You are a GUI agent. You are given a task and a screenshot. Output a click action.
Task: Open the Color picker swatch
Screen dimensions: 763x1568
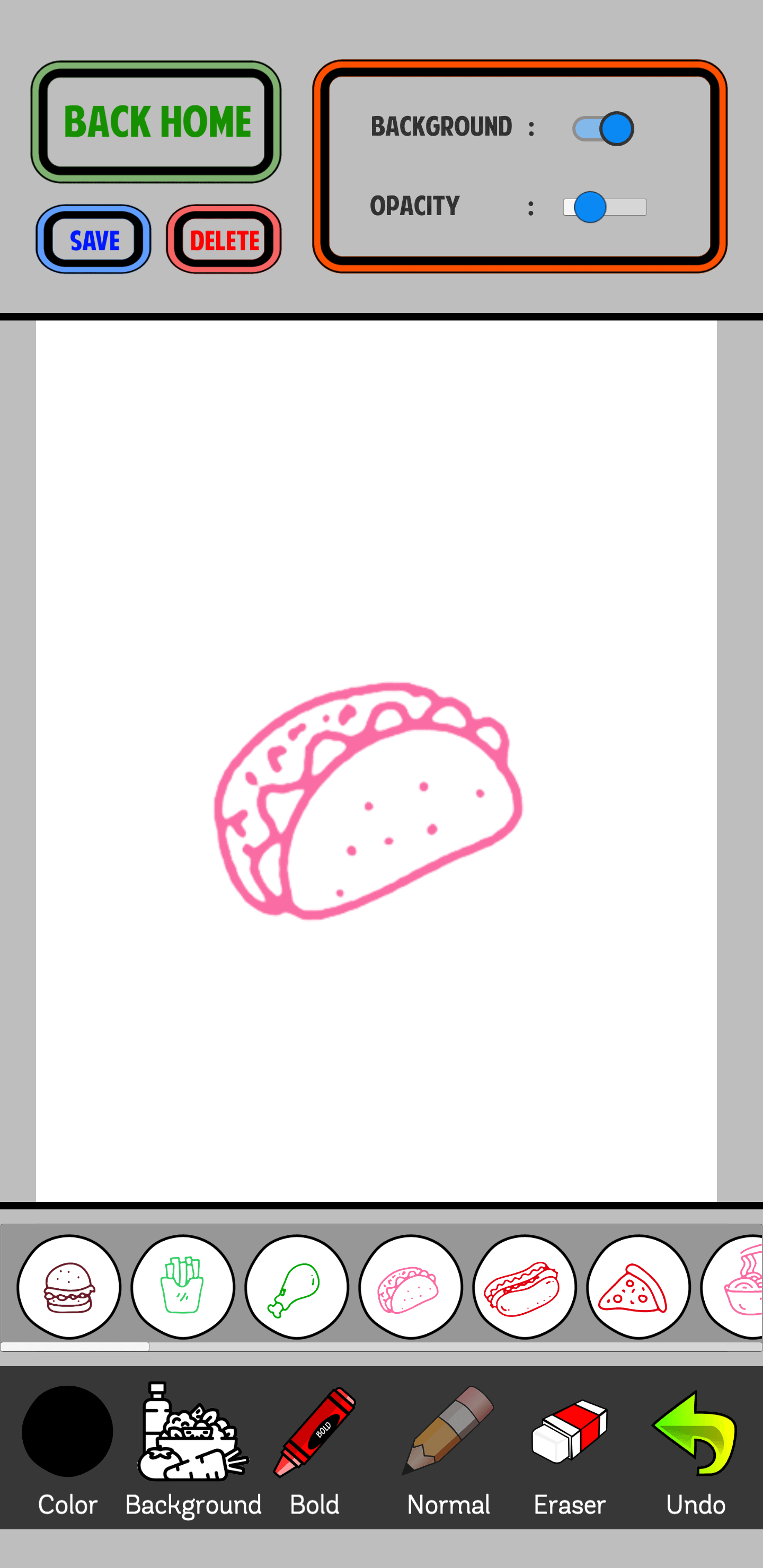coord(68,1430)
